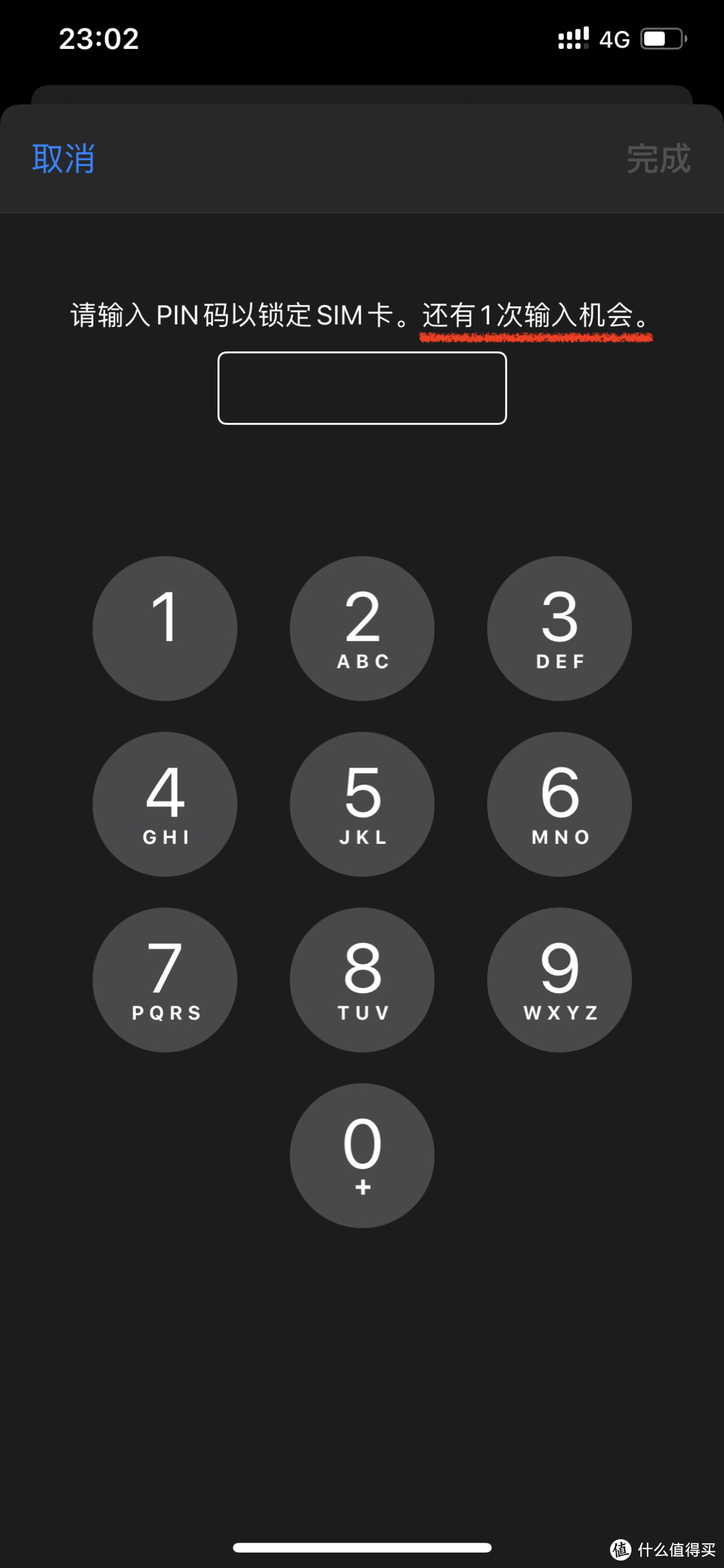Enter digit 6 (MNO) on the keypad

559,804
